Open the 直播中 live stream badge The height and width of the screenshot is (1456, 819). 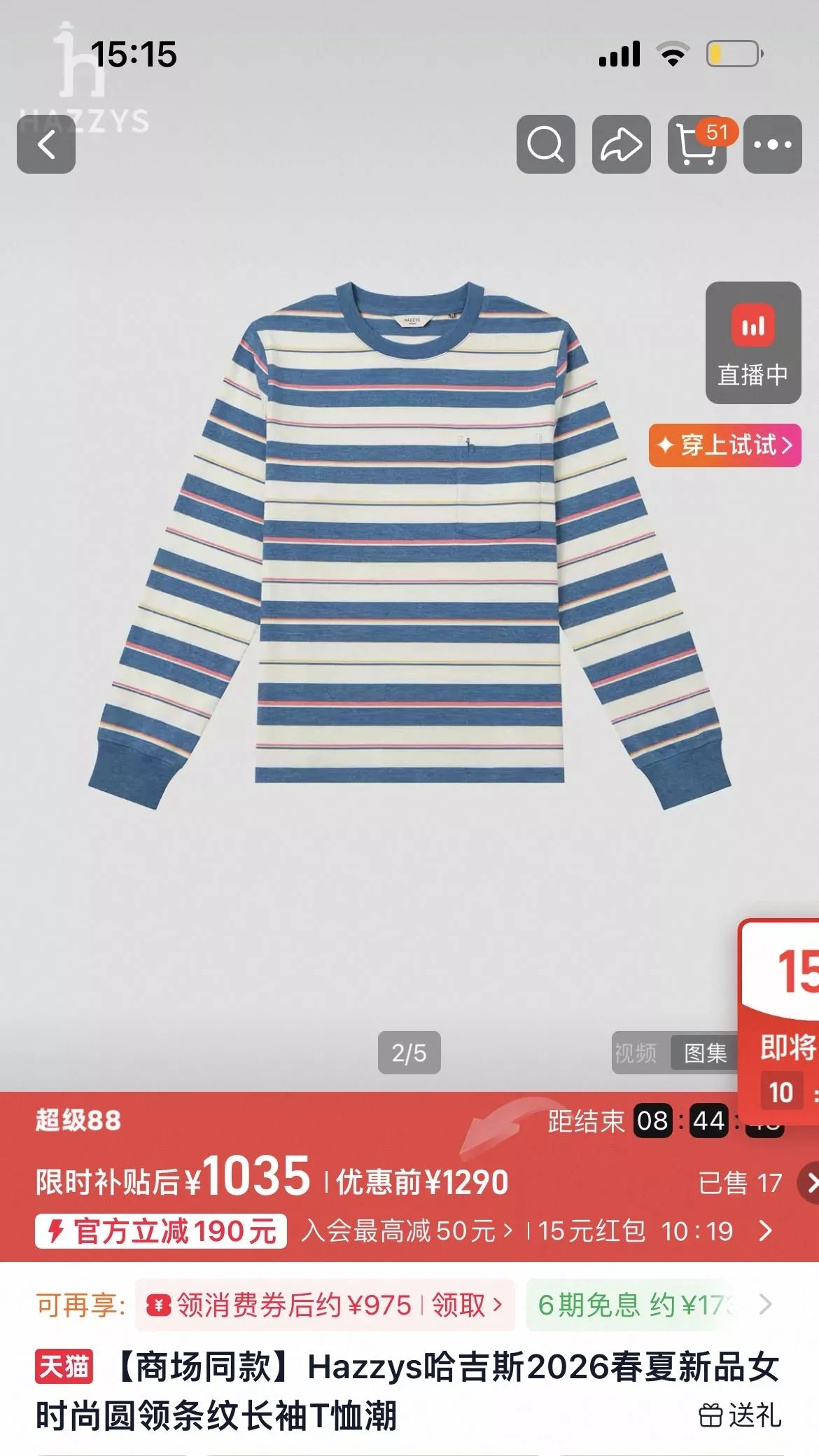pyautogui.click(x=753, y=343)
